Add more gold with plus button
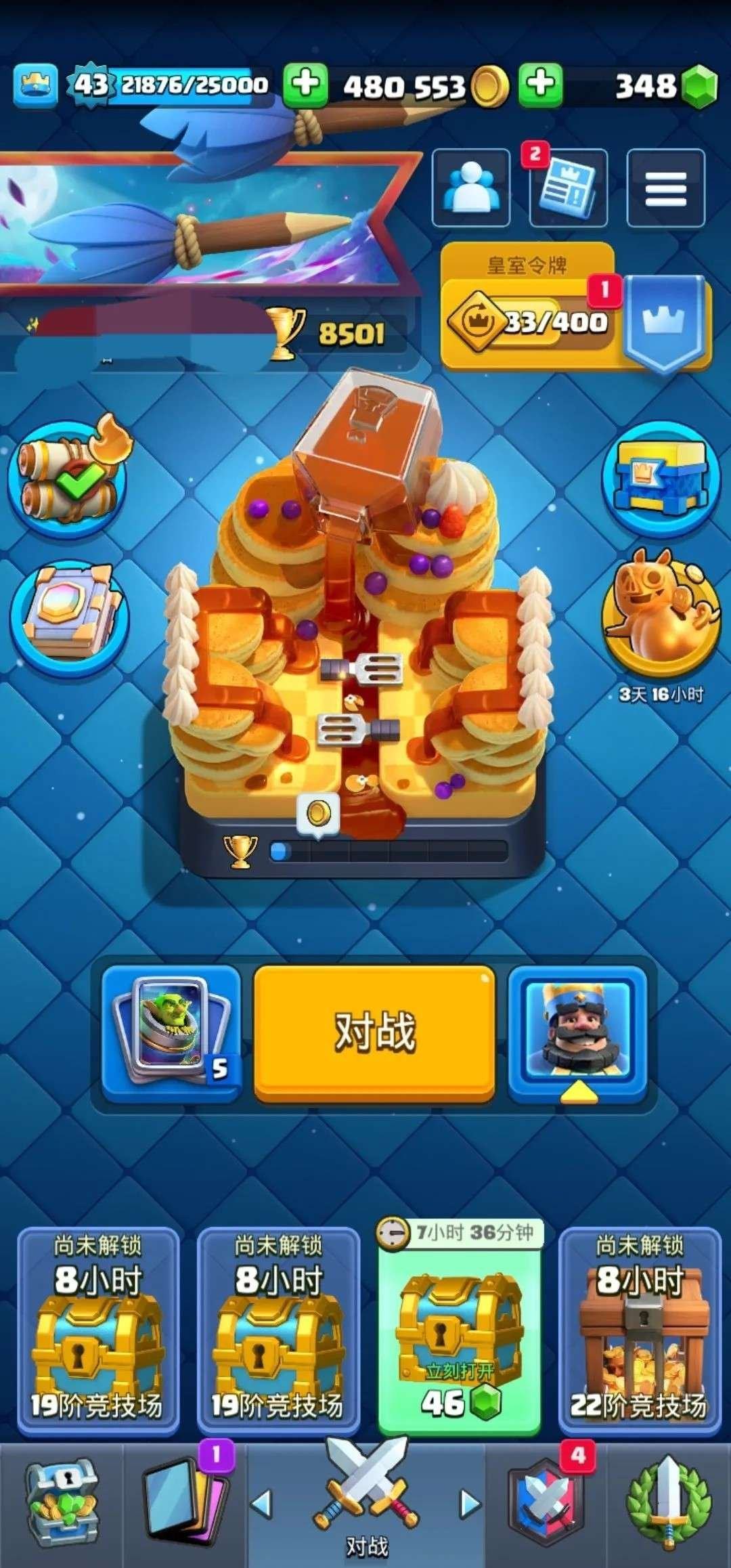The width and height of the screenshot is (731, 1568). click(x=305, y=85)
